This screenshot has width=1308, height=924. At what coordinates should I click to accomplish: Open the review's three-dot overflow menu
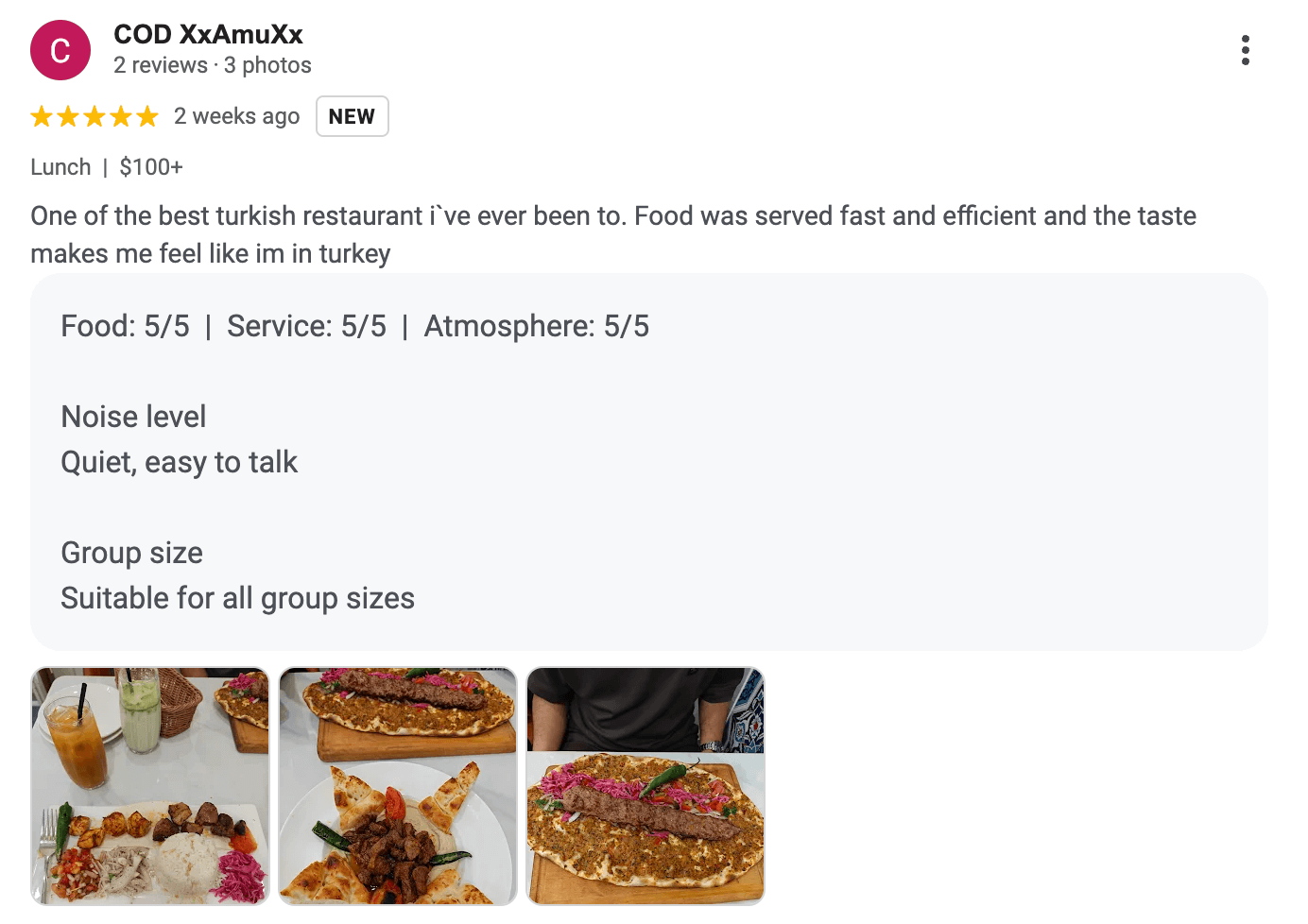point(1245,50)
